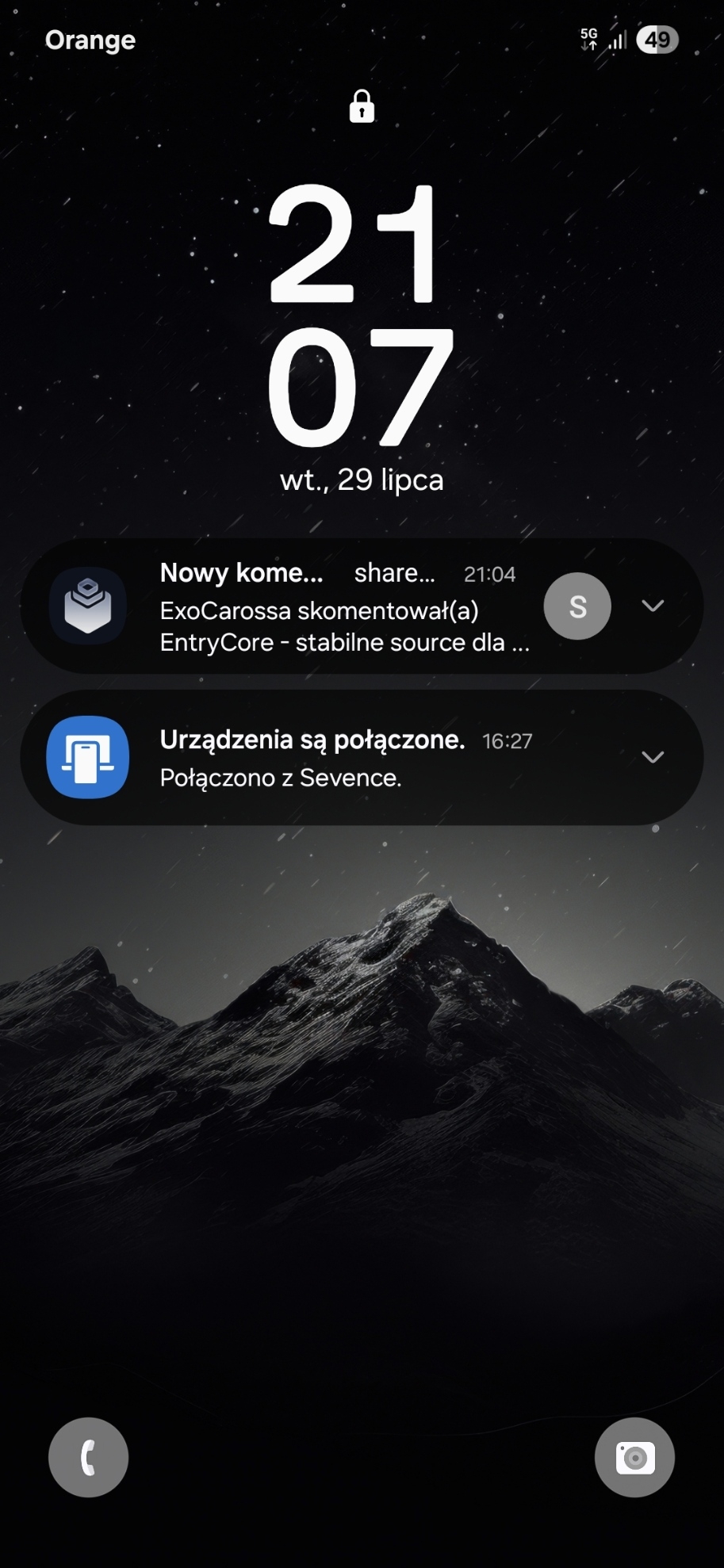Open the Phone shortcut on the lock screen
The image size is (724, 1568).
point(87,1457)
